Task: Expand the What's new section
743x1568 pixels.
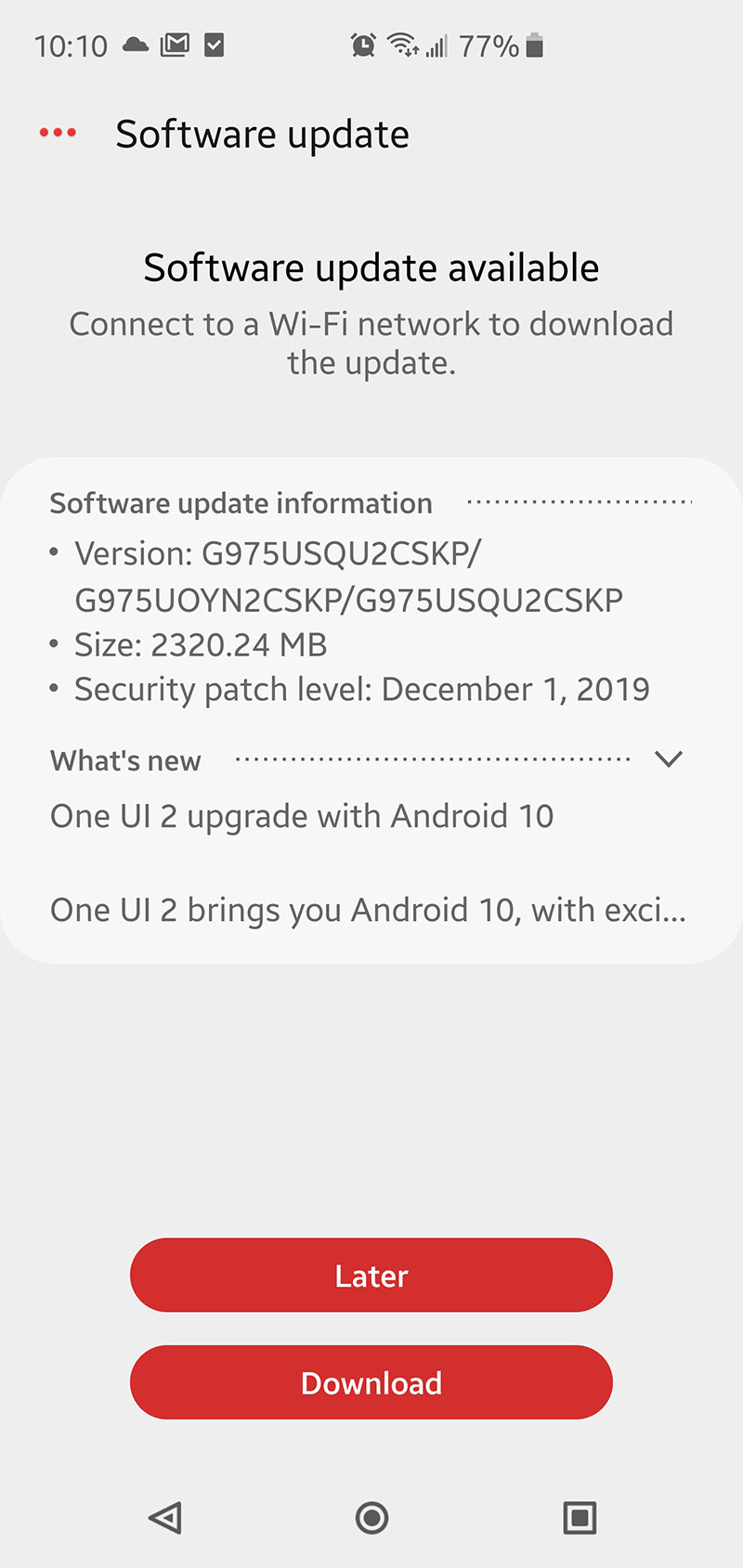Action: click(669, 759)
